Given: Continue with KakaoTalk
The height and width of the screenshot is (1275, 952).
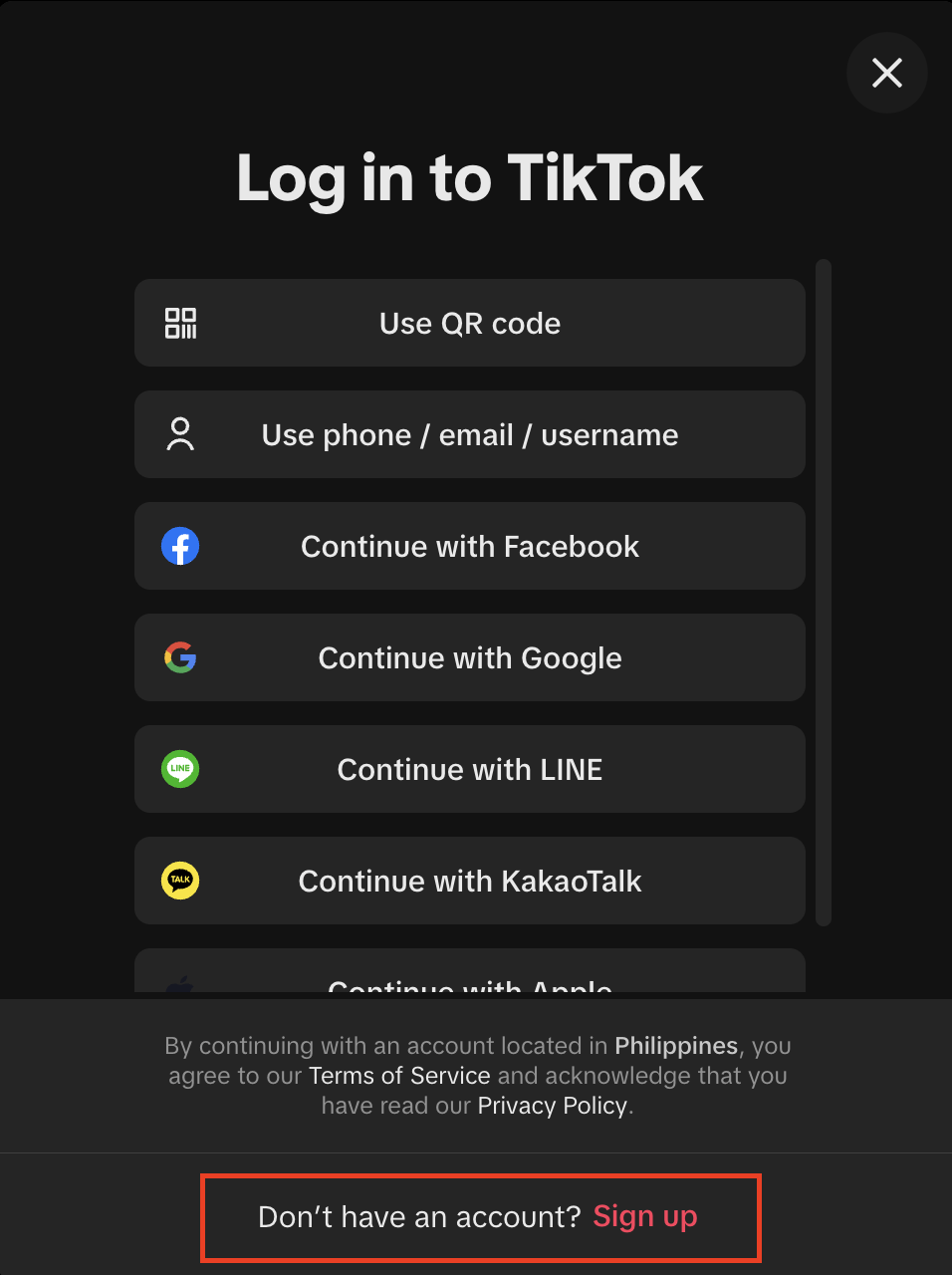Looking at the screenshot, I should (x=469, y=881).
